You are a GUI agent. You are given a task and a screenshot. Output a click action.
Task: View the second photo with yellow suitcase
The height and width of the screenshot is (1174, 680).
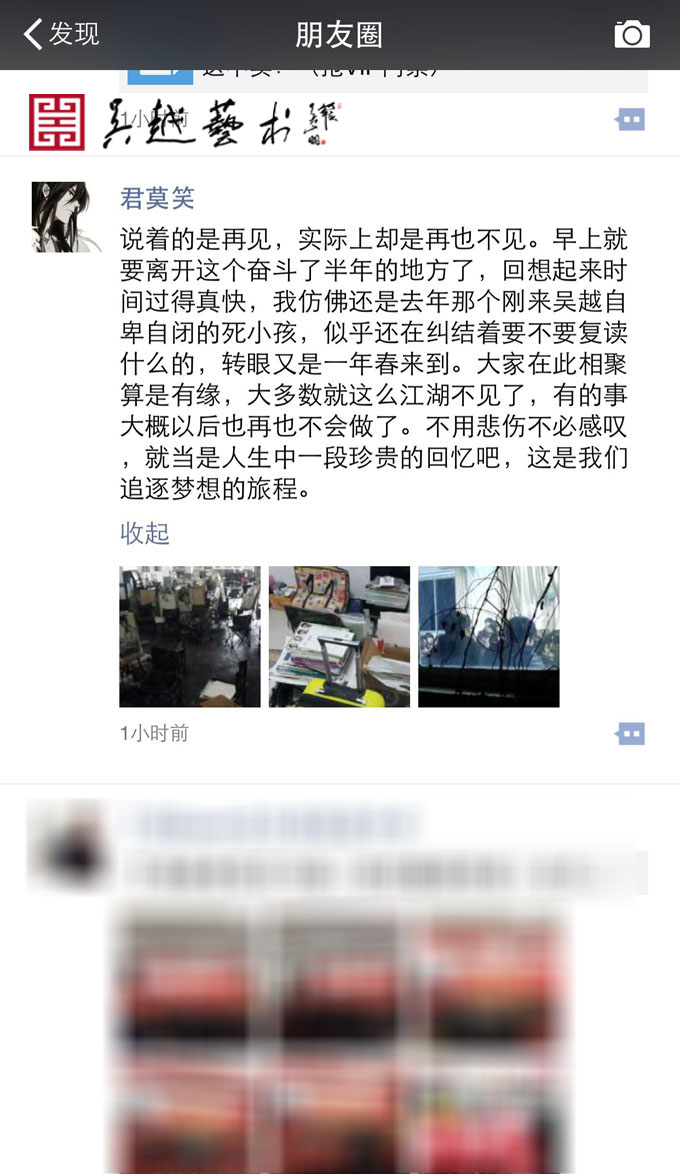[339, 637]
